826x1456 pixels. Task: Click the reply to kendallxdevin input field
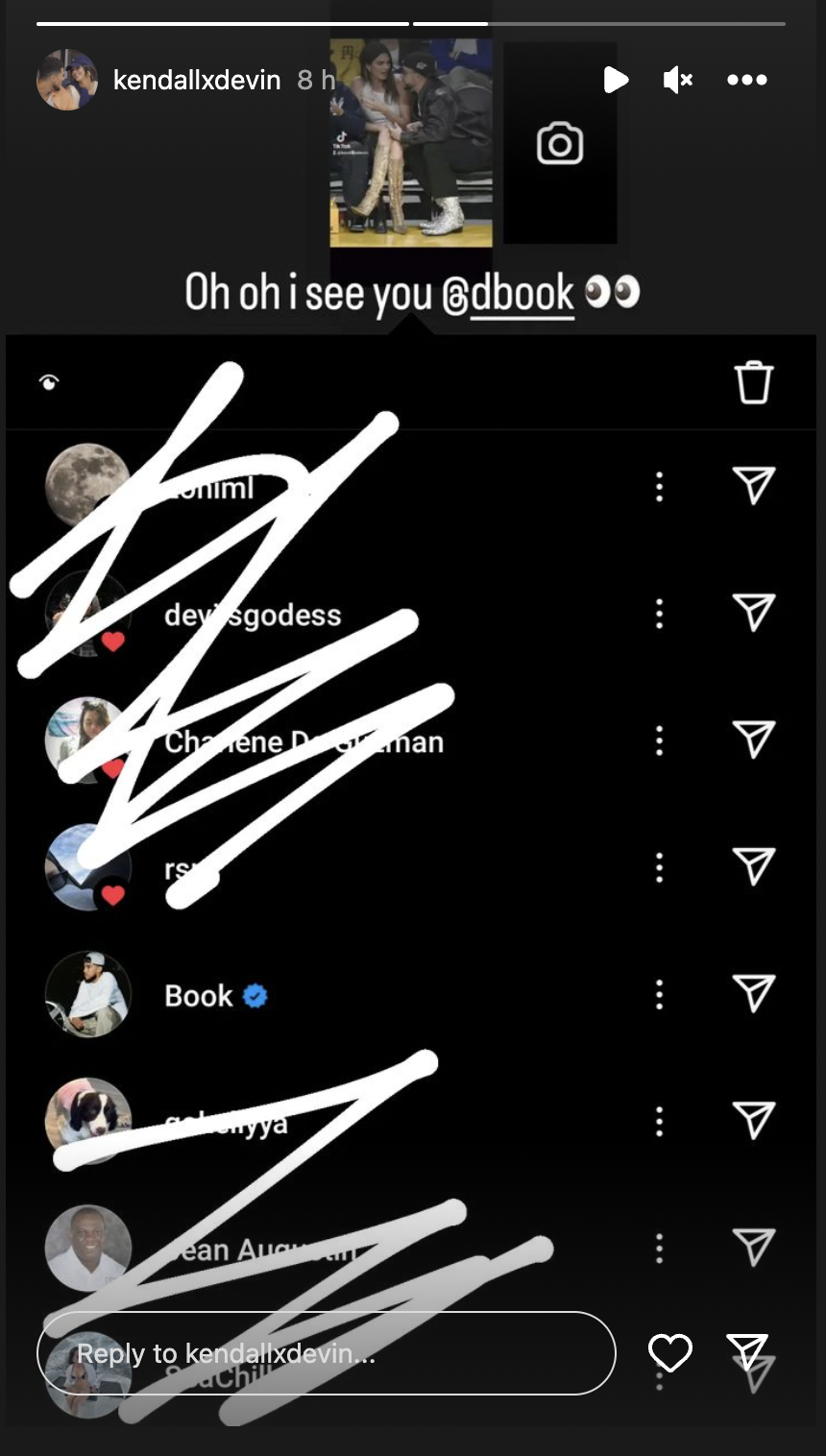(x=327, y=1353)
